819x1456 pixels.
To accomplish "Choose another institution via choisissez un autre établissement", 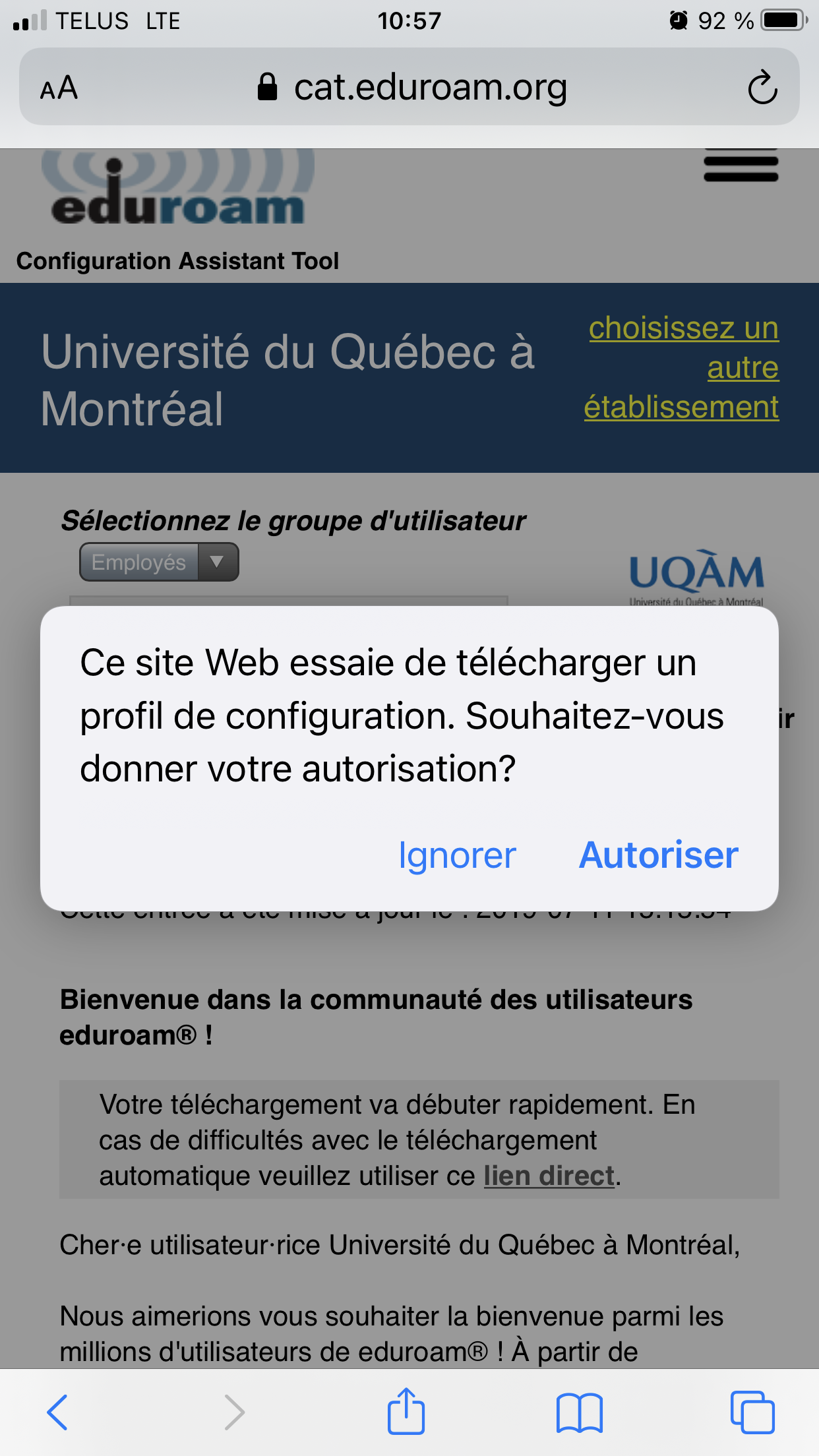I will (682, 367).
